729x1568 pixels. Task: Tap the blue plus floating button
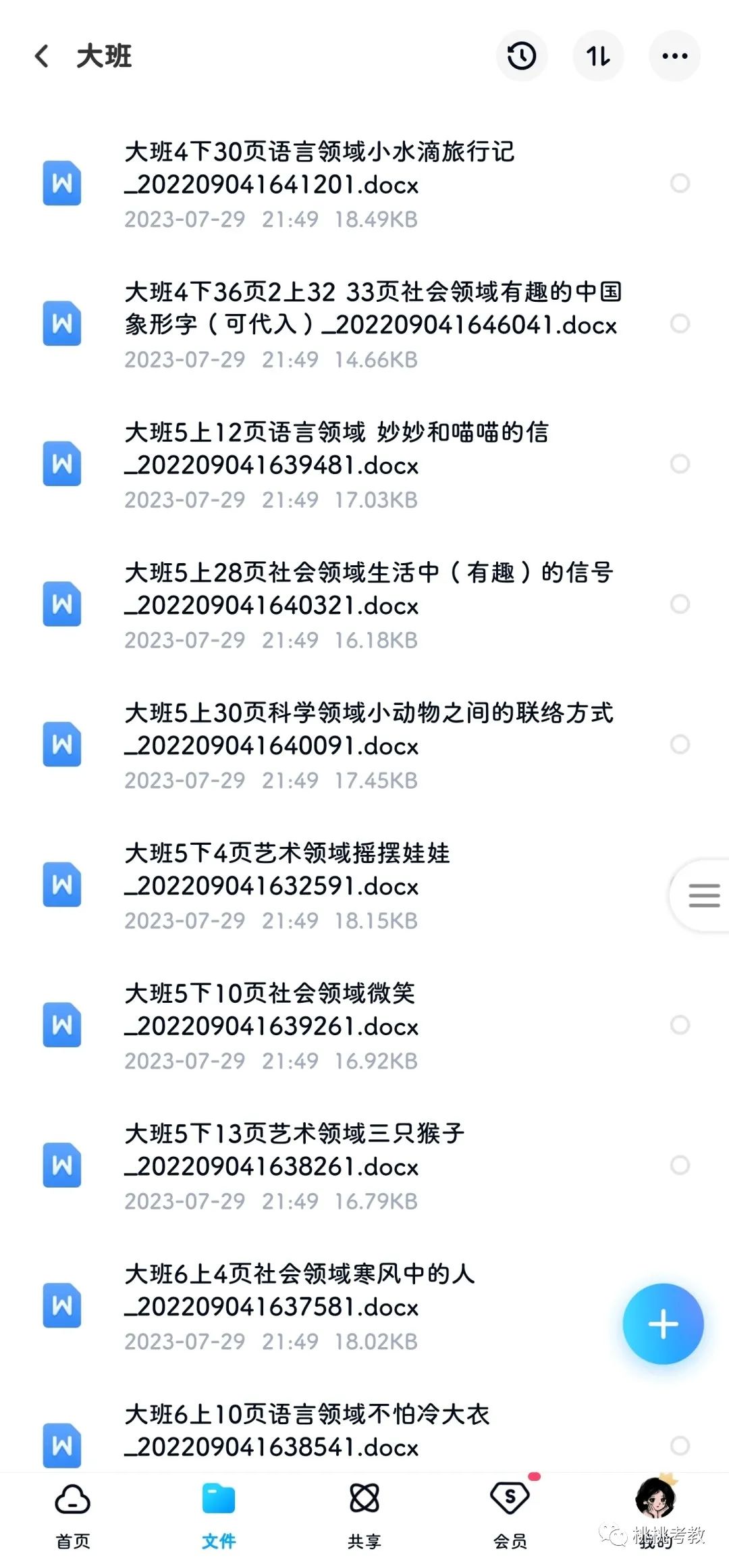(663, 1324)
